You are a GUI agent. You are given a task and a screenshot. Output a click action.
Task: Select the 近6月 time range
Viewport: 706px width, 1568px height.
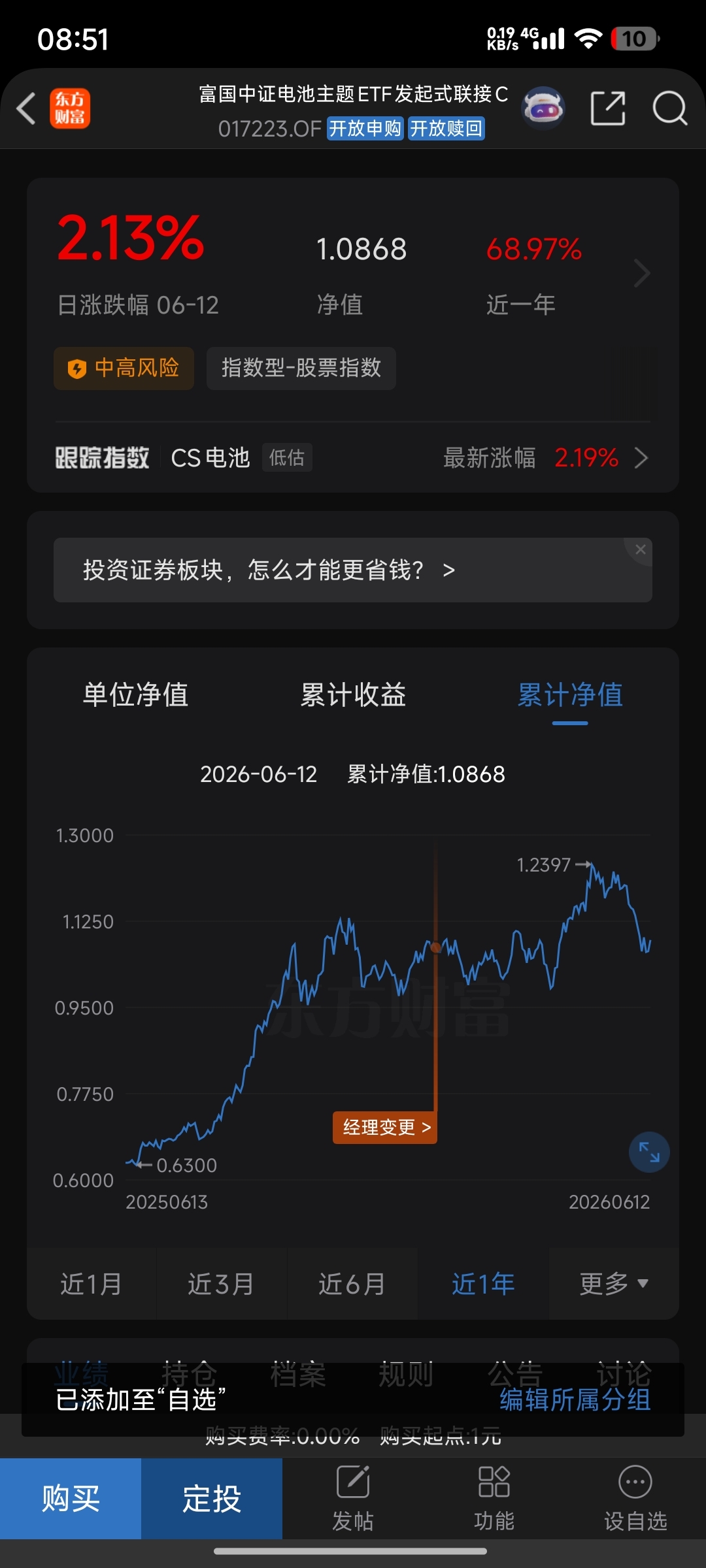point(352,1284)
